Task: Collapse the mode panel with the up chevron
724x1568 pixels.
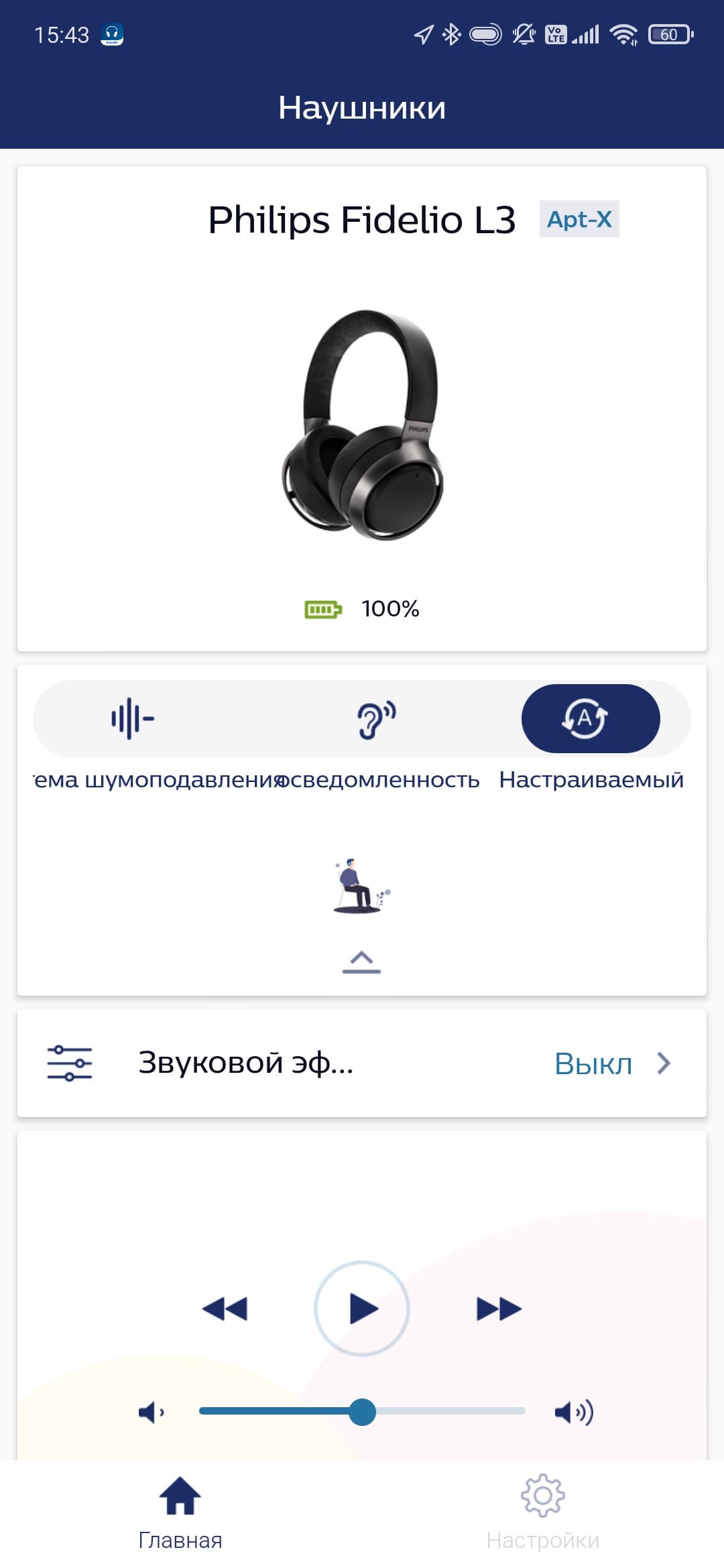Action: [361, 962]
